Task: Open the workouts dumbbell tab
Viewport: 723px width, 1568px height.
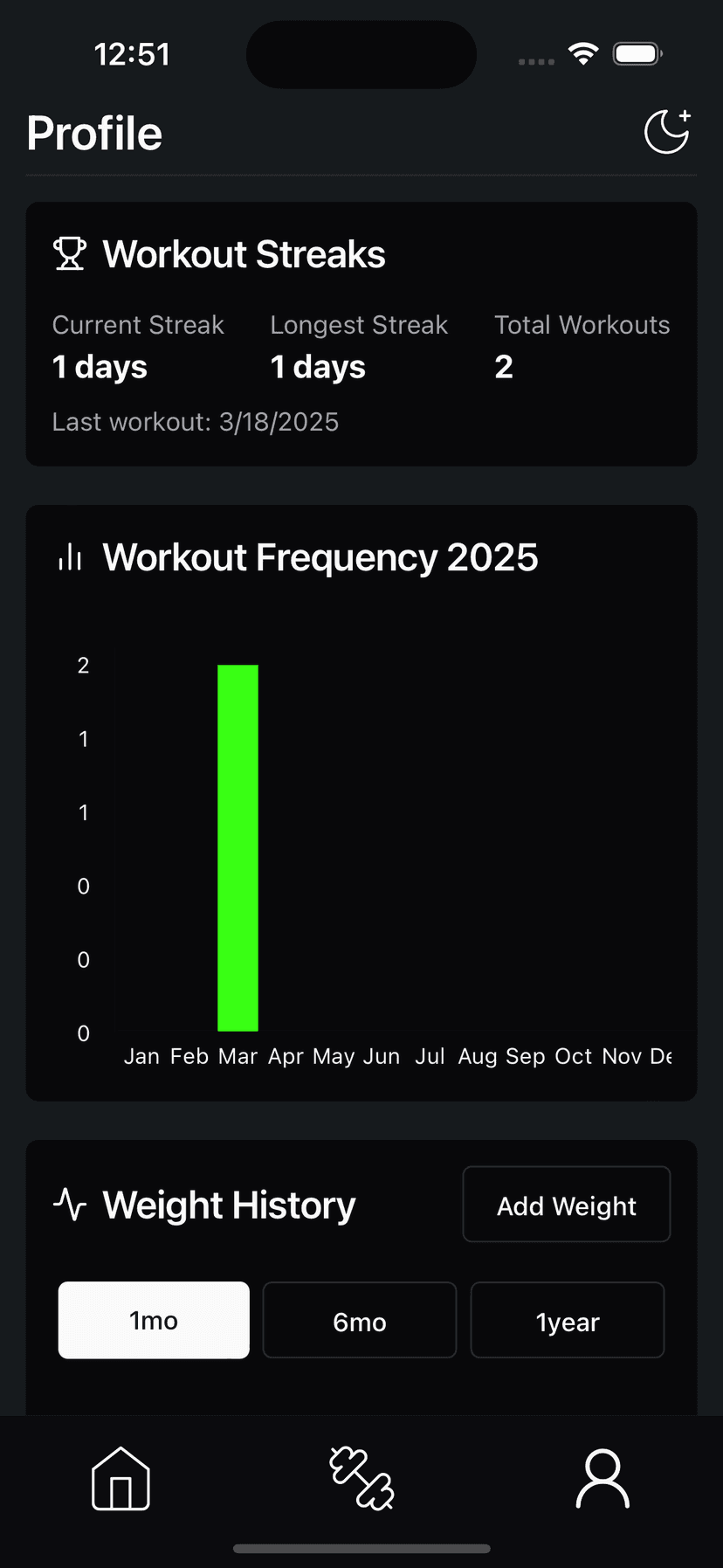Action: pyautogui.click(x=361, y=1479)
